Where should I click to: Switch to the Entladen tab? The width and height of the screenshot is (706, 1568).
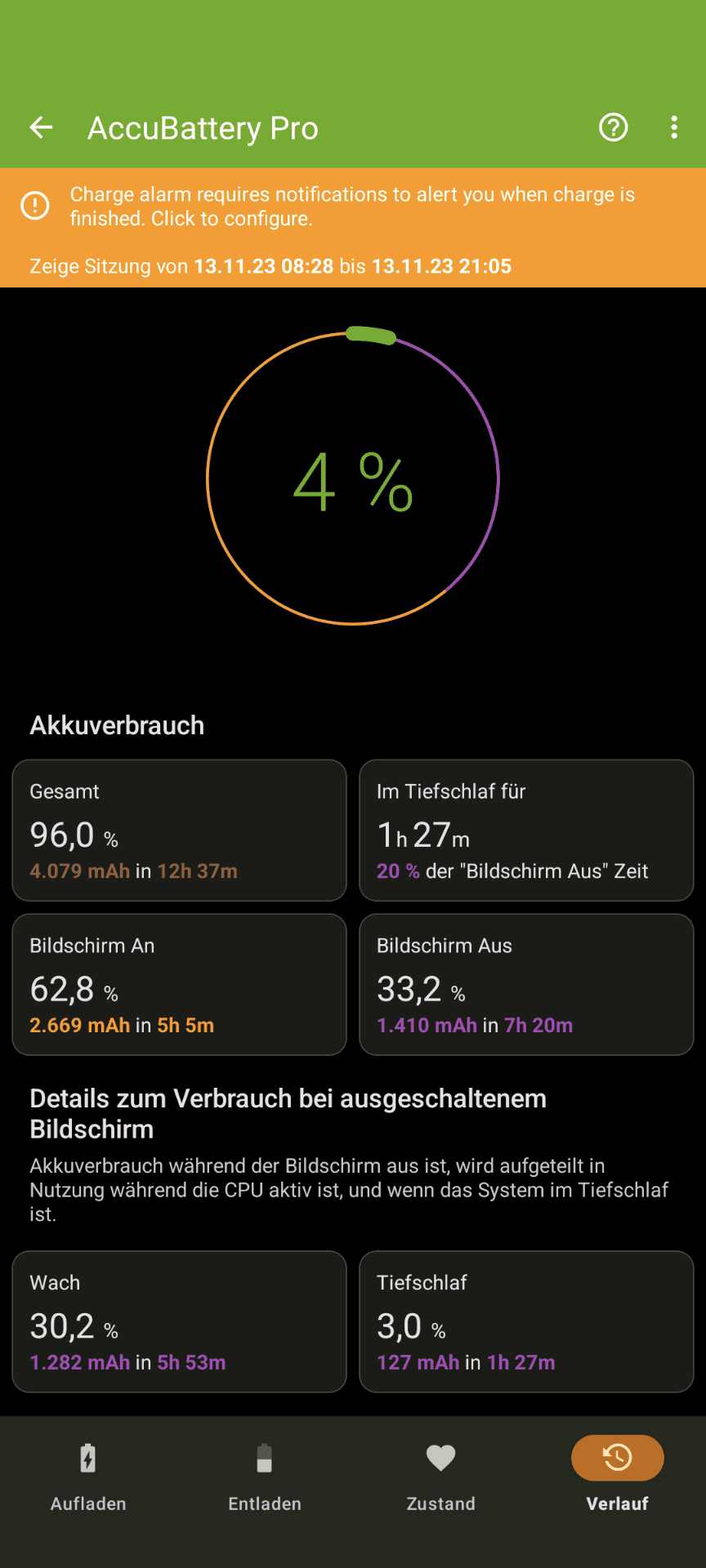[x=265, y=1478]
